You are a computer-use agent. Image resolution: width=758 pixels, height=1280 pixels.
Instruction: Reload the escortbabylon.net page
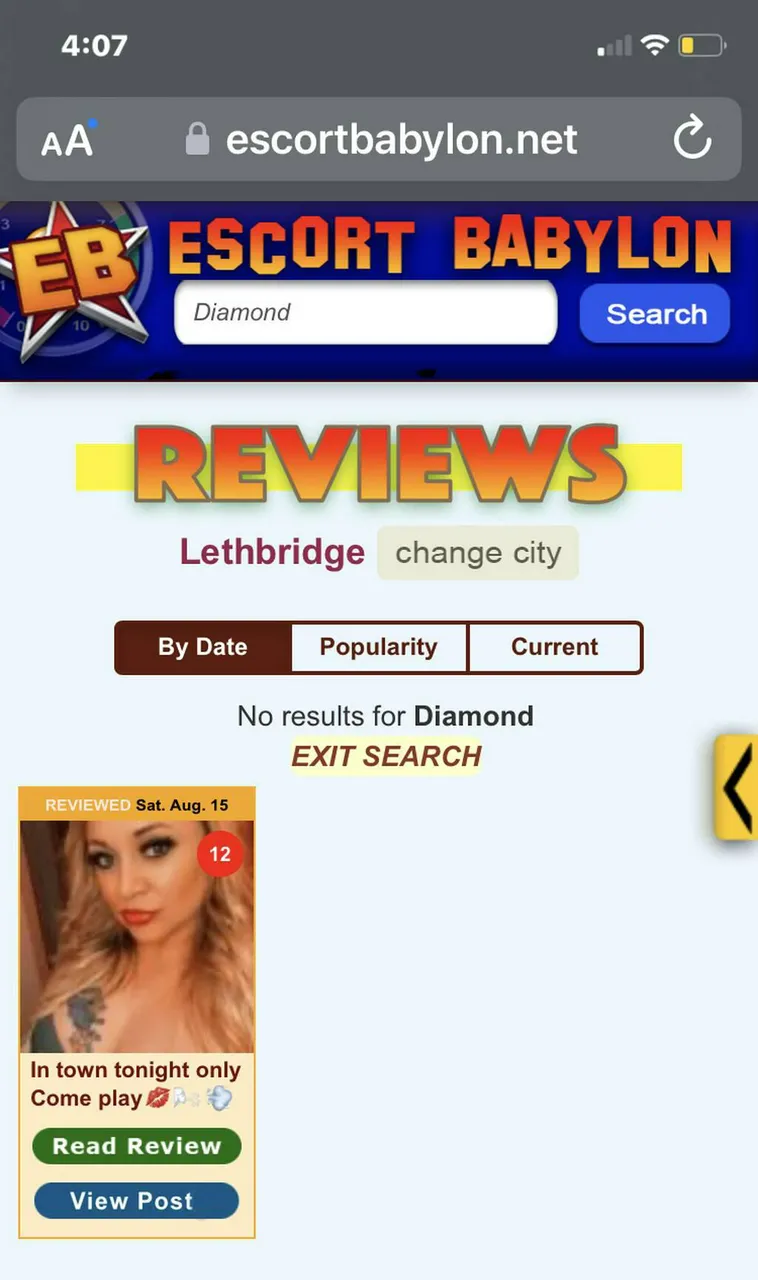pyautogui.click(x=693, y=139)
